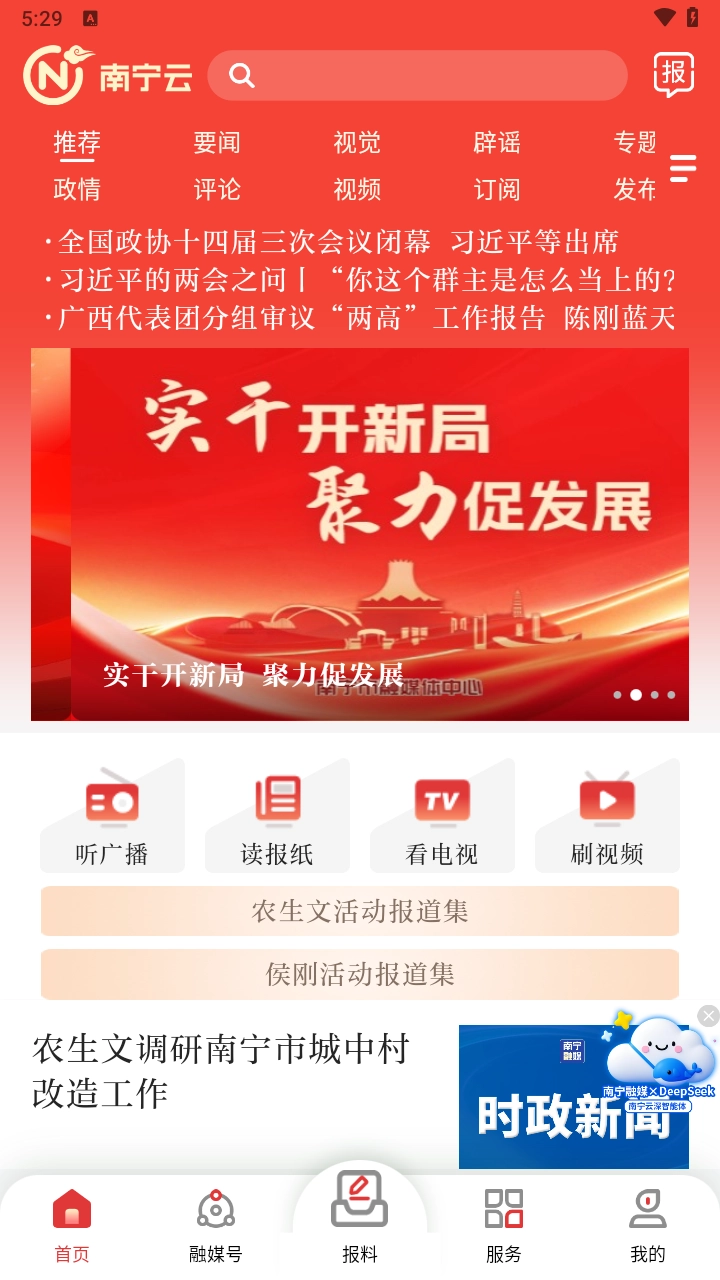Open the 实干开新局 聚力促发展 banner
The height and width of the screenshot is (1280, 720).
360,534
